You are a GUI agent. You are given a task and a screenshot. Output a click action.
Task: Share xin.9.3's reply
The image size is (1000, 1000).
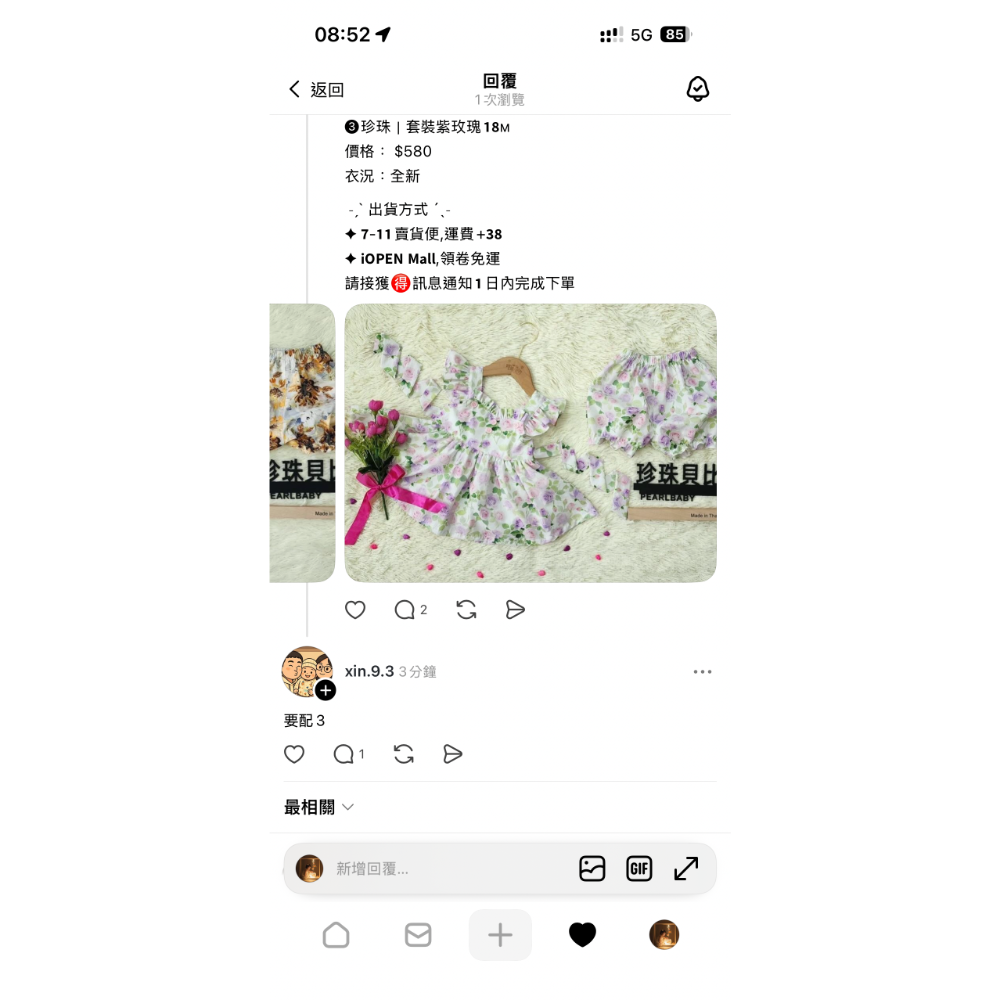coord(453,754)
